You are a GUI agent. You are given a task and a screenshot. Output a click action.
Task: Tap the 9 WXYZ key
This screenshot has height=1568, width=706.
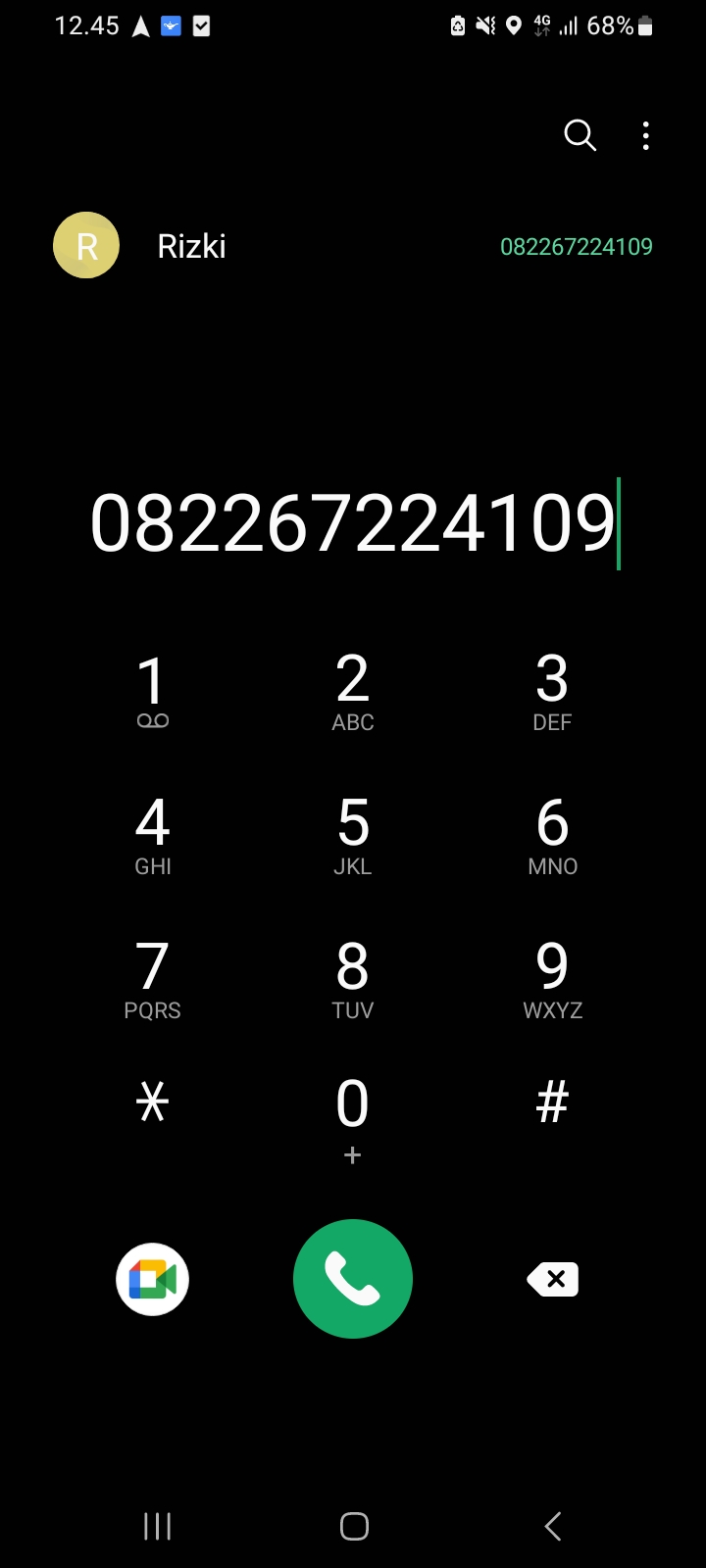(x=552, y=979)
